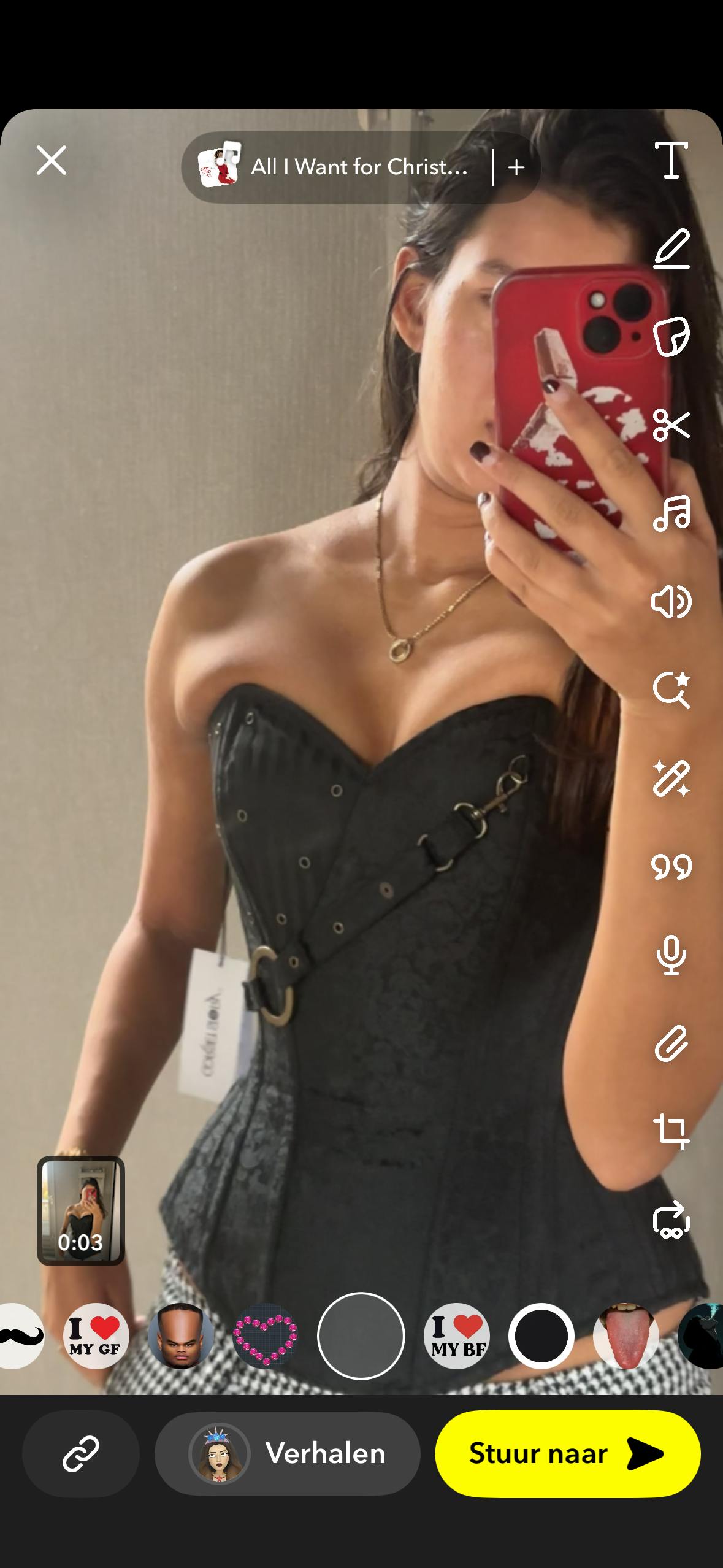Add another sound with the plus icon
This screenshot has width=723, height=1568.
[x=517, y=167]
